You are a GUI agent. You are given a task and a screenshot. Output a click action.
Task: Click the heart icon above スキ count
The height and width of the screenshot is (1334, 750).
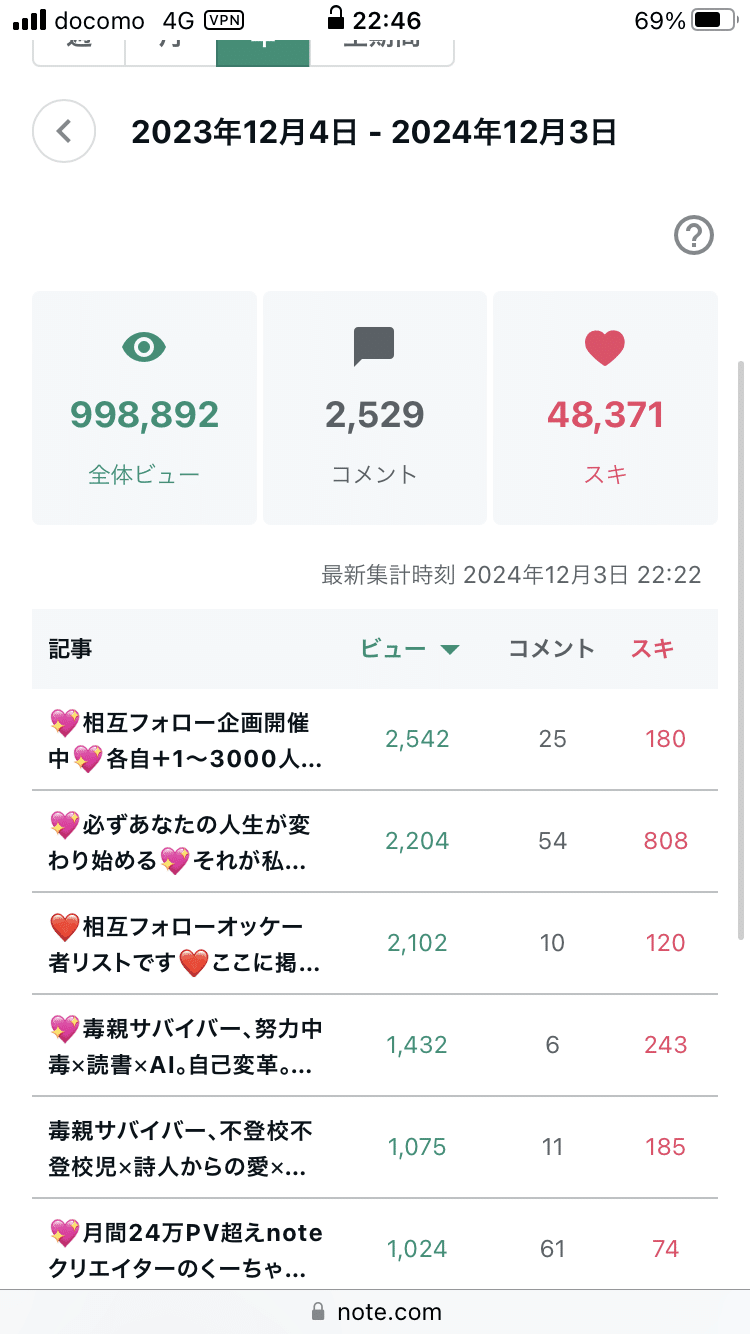click(x=605, y=346)
